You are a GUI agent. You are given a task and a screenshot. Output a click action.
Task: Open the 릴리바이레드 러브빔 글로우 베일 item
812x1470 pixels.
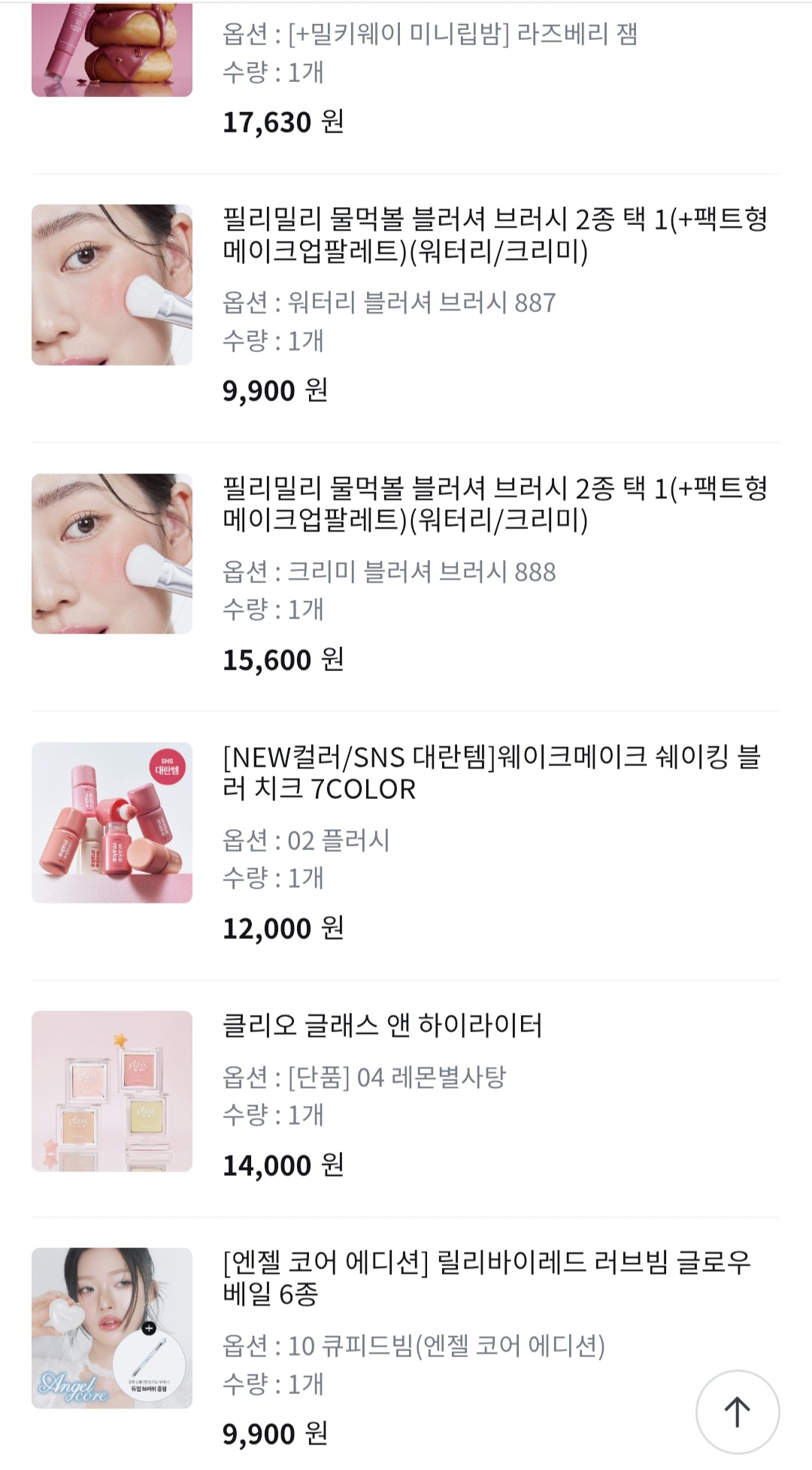click(486, 1277)
